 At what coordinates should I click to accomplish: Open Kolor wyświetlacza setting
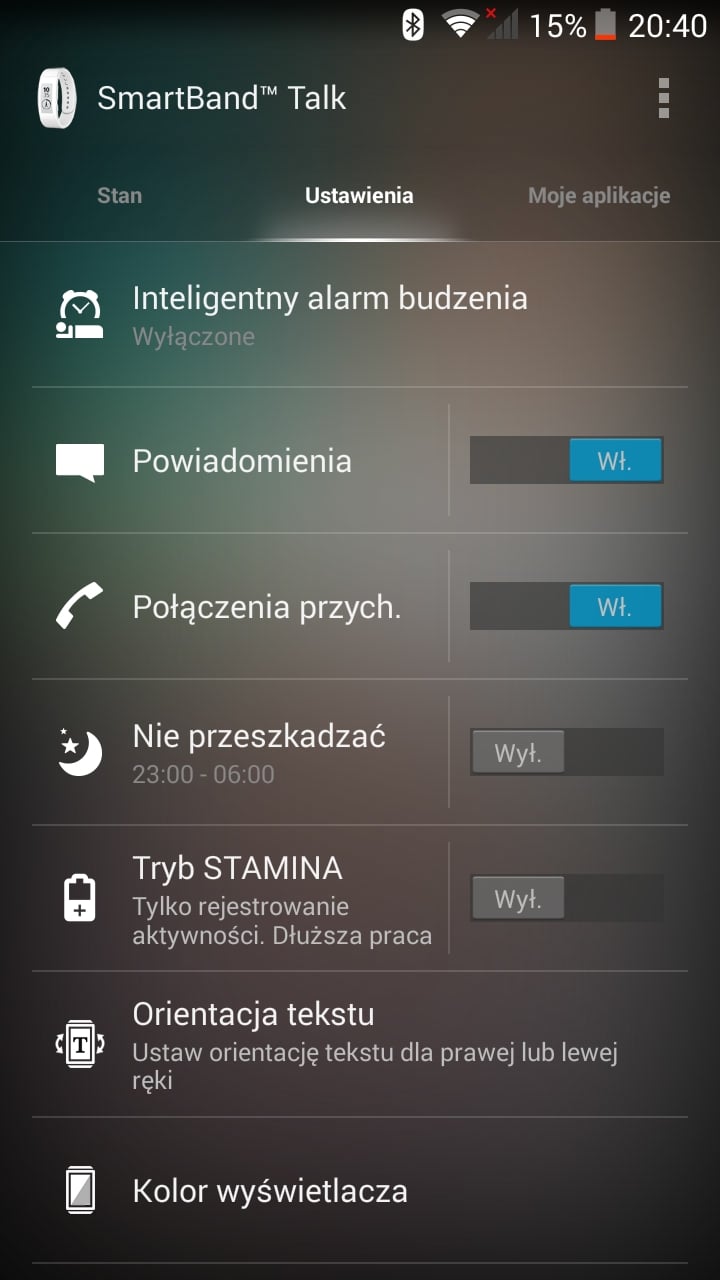pos(360,1190)
